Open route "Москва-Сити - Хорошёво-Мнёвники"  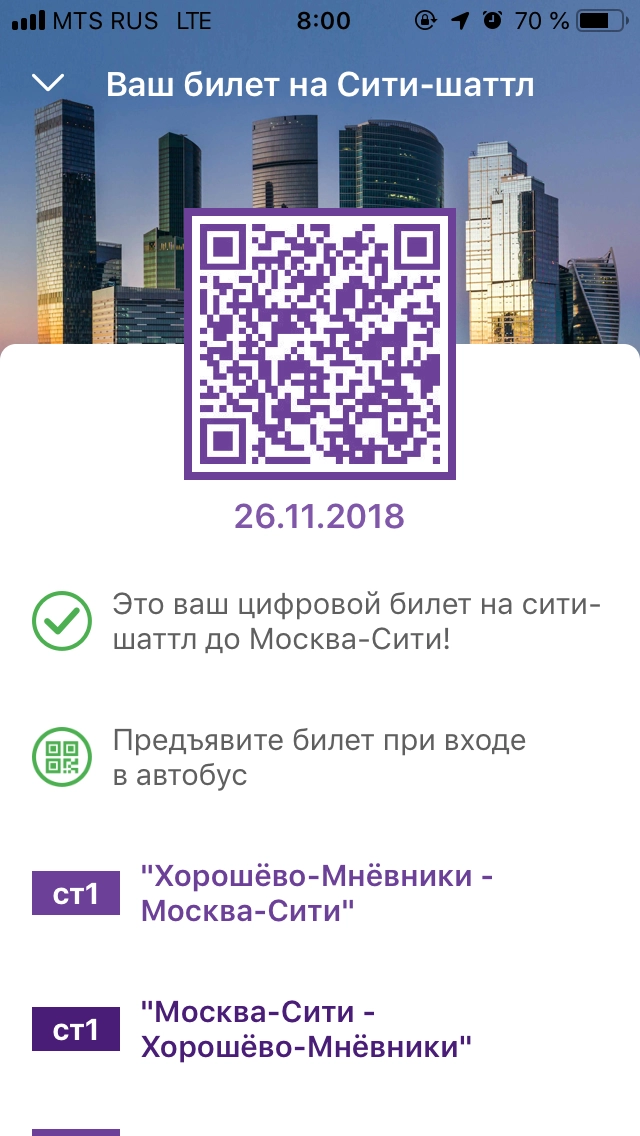306,1029
